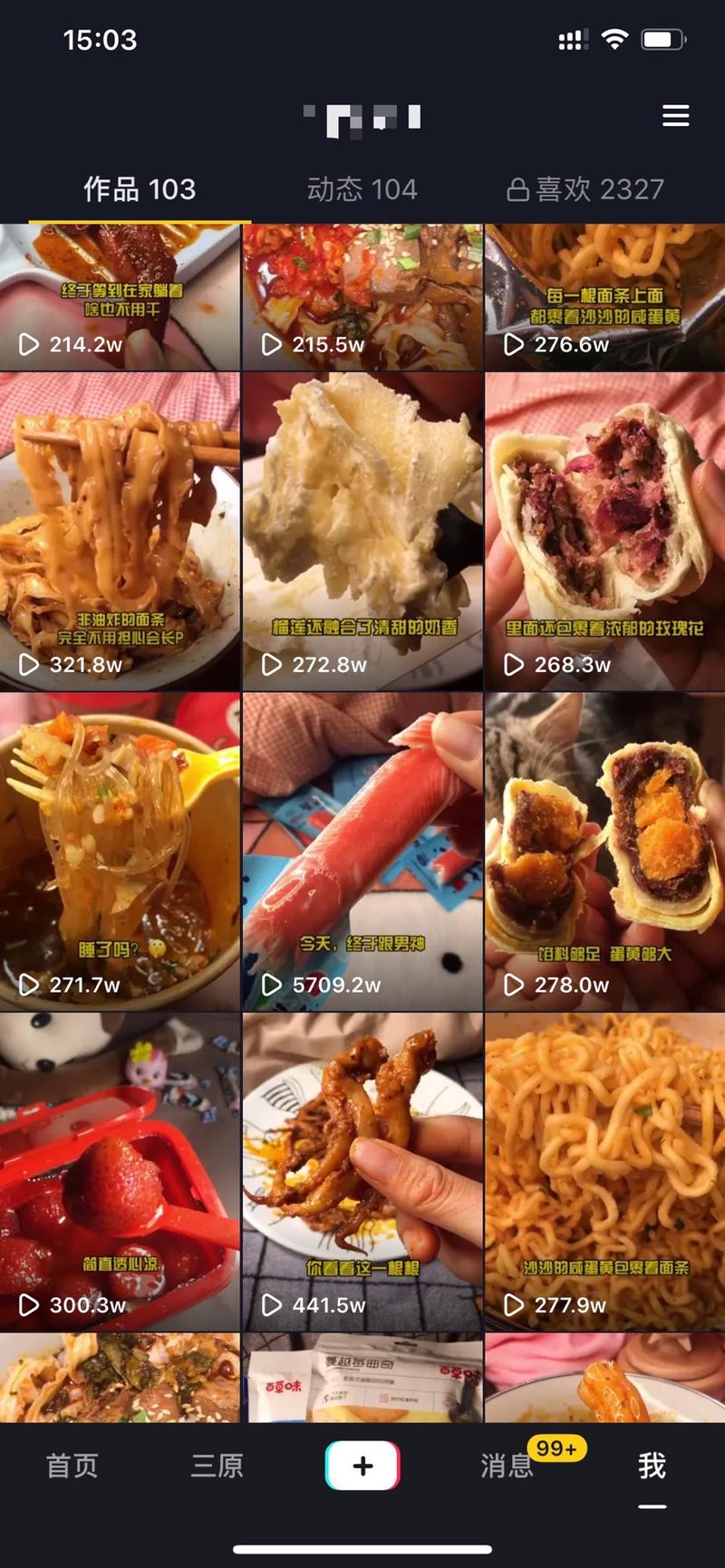725x1568 pixels.
Task: Play the video with 215.5w views
Action: click(x=362, y=297)
